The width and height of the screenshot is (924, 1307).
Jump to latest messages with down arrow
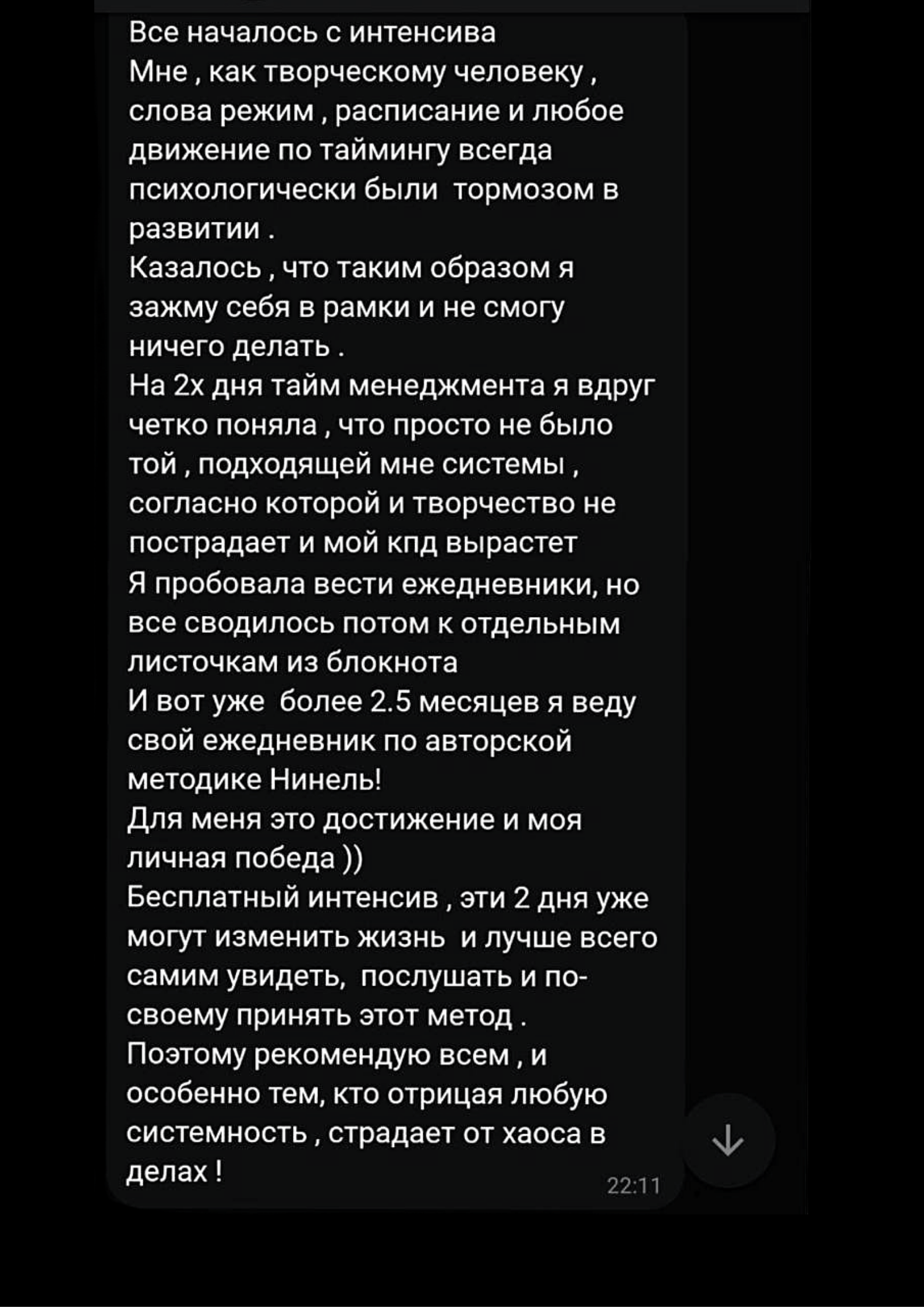pos(727,1139)
